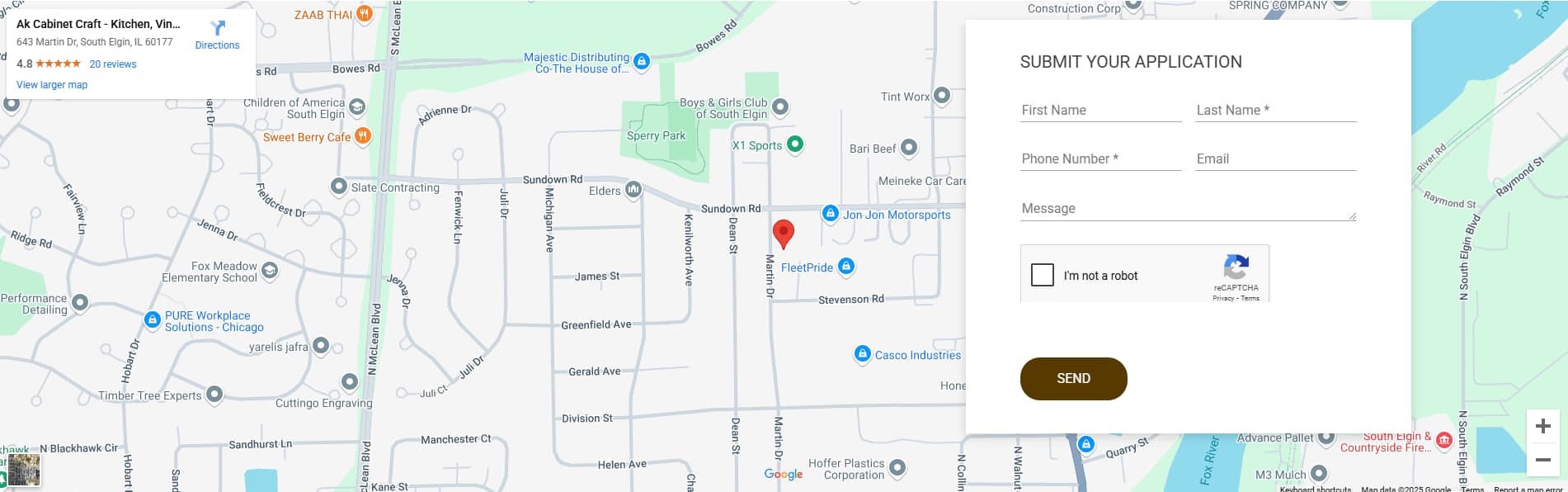Tap the Message text area
The width and height of the screenshot is (1568, 492).
pyautogui.click(x=1187, y=209)
